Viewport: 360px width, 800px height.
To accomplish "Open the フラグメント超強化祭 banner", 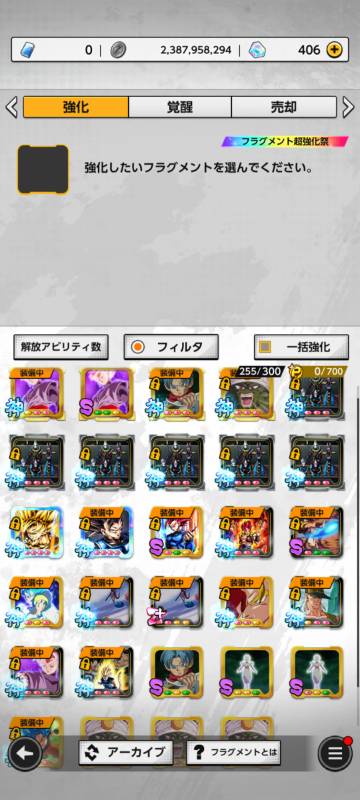I will tap(285, 141).
